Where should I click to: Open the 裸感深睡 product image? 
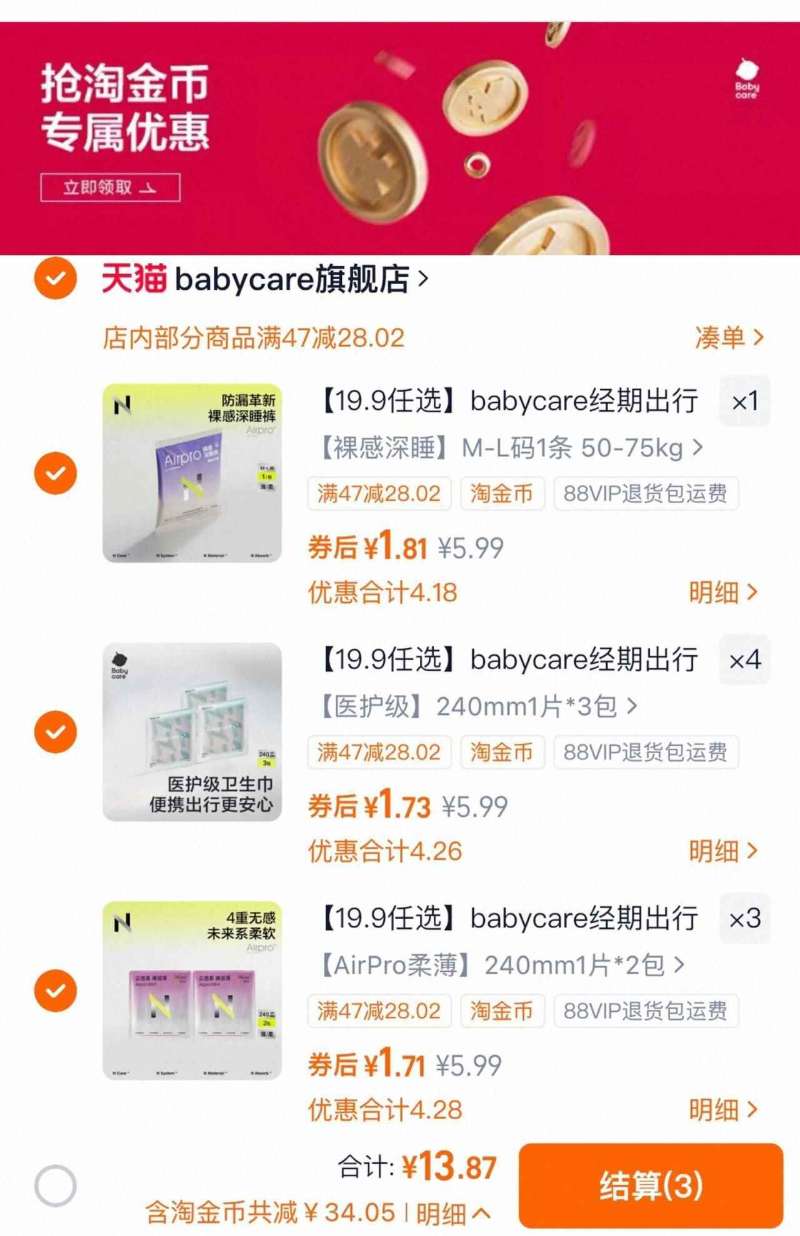pyautogui.click(x=192, y=473)
